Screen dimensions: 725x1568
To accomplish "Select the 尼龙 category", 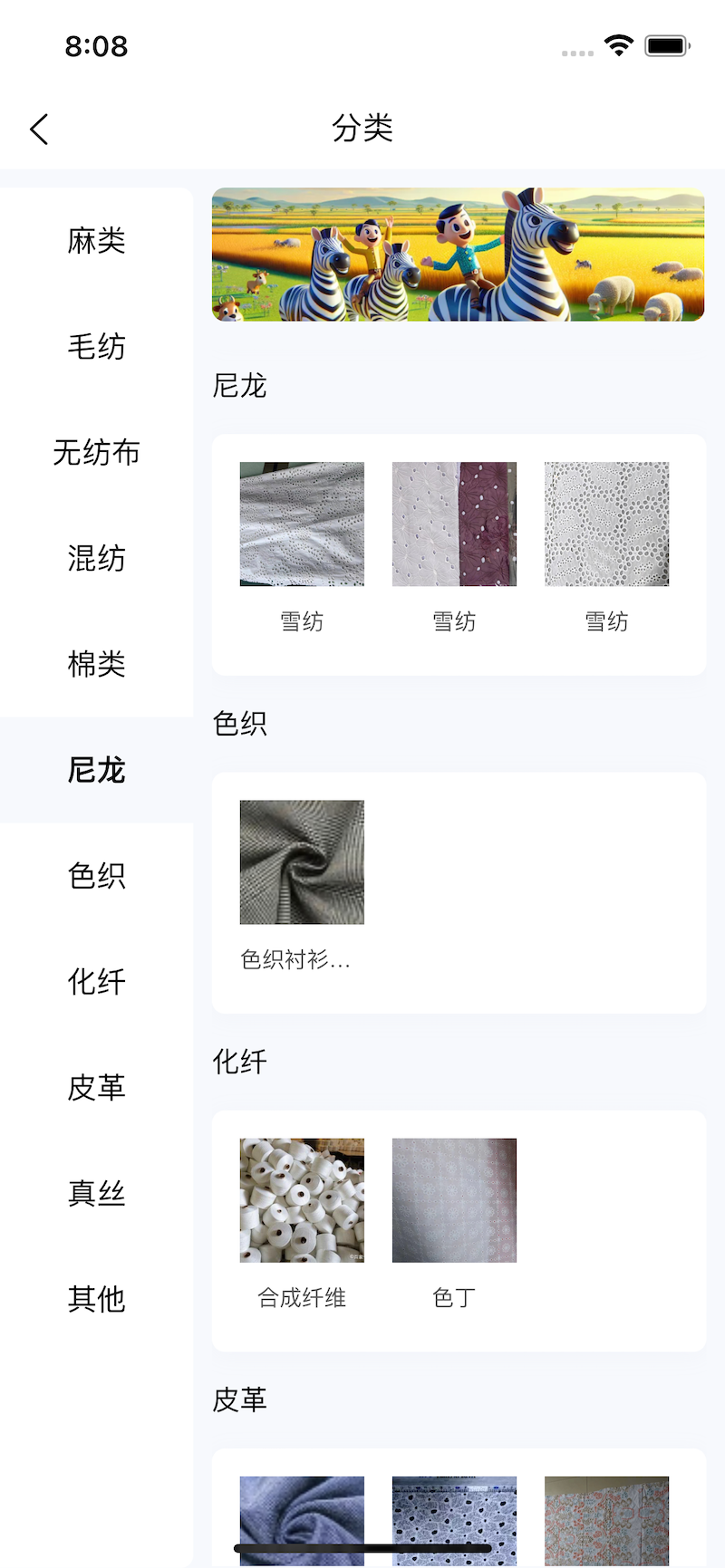I will coord(96,770).
